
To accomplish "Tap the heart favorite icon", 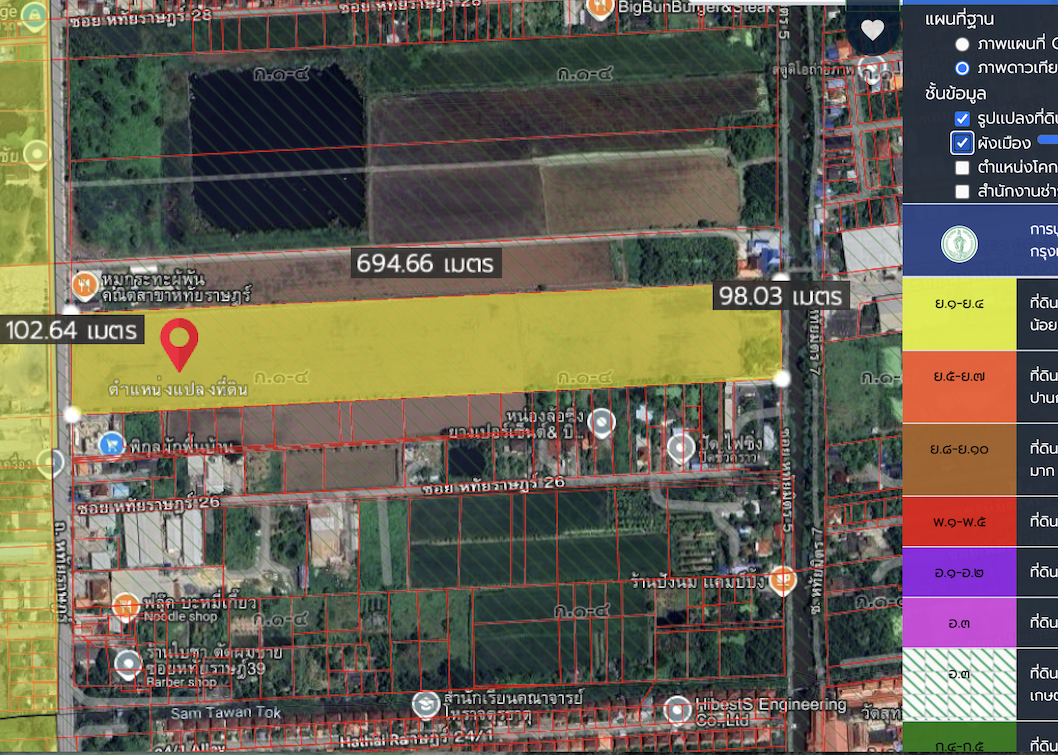I will coord(872,30).
